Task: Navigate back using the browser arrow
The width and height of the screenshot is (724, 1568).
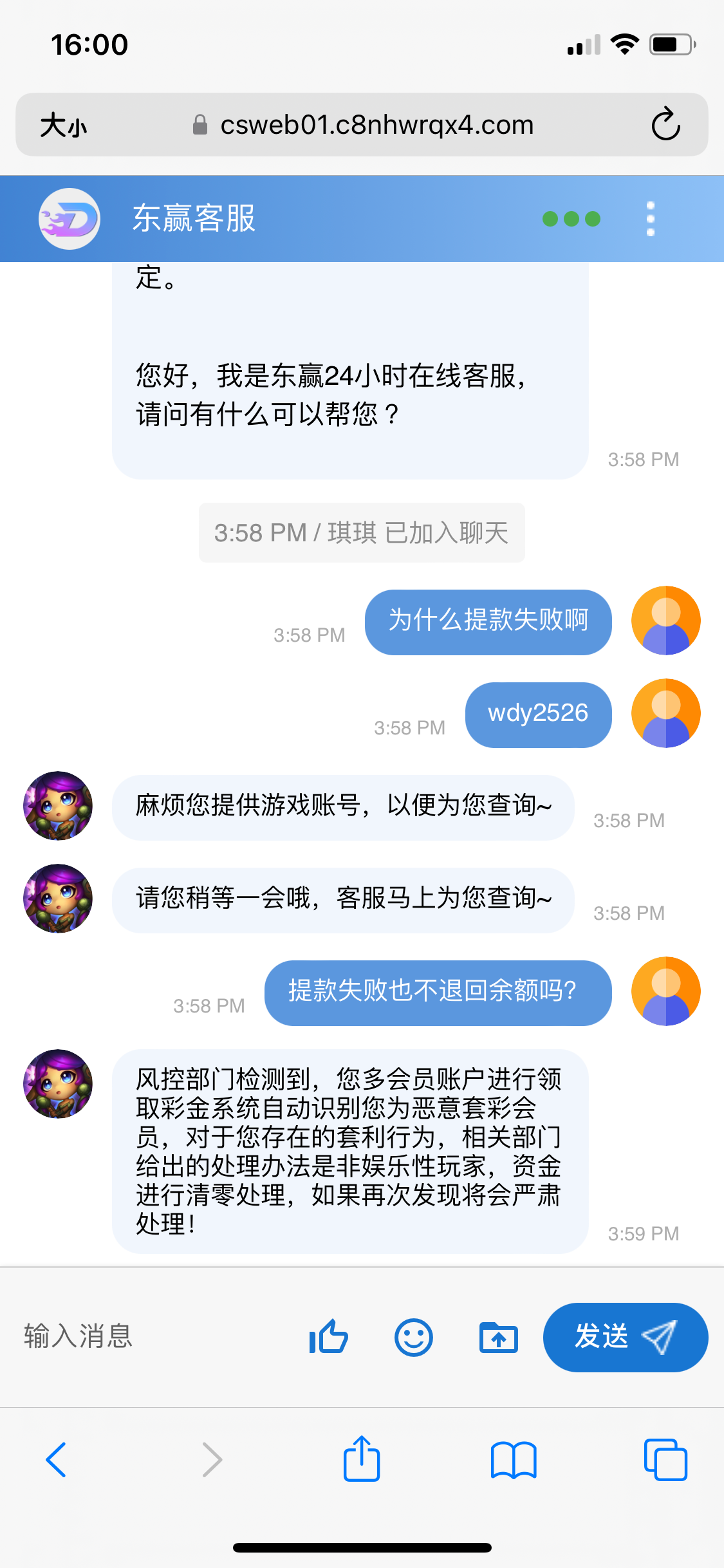Action: tap(57, 1460)
